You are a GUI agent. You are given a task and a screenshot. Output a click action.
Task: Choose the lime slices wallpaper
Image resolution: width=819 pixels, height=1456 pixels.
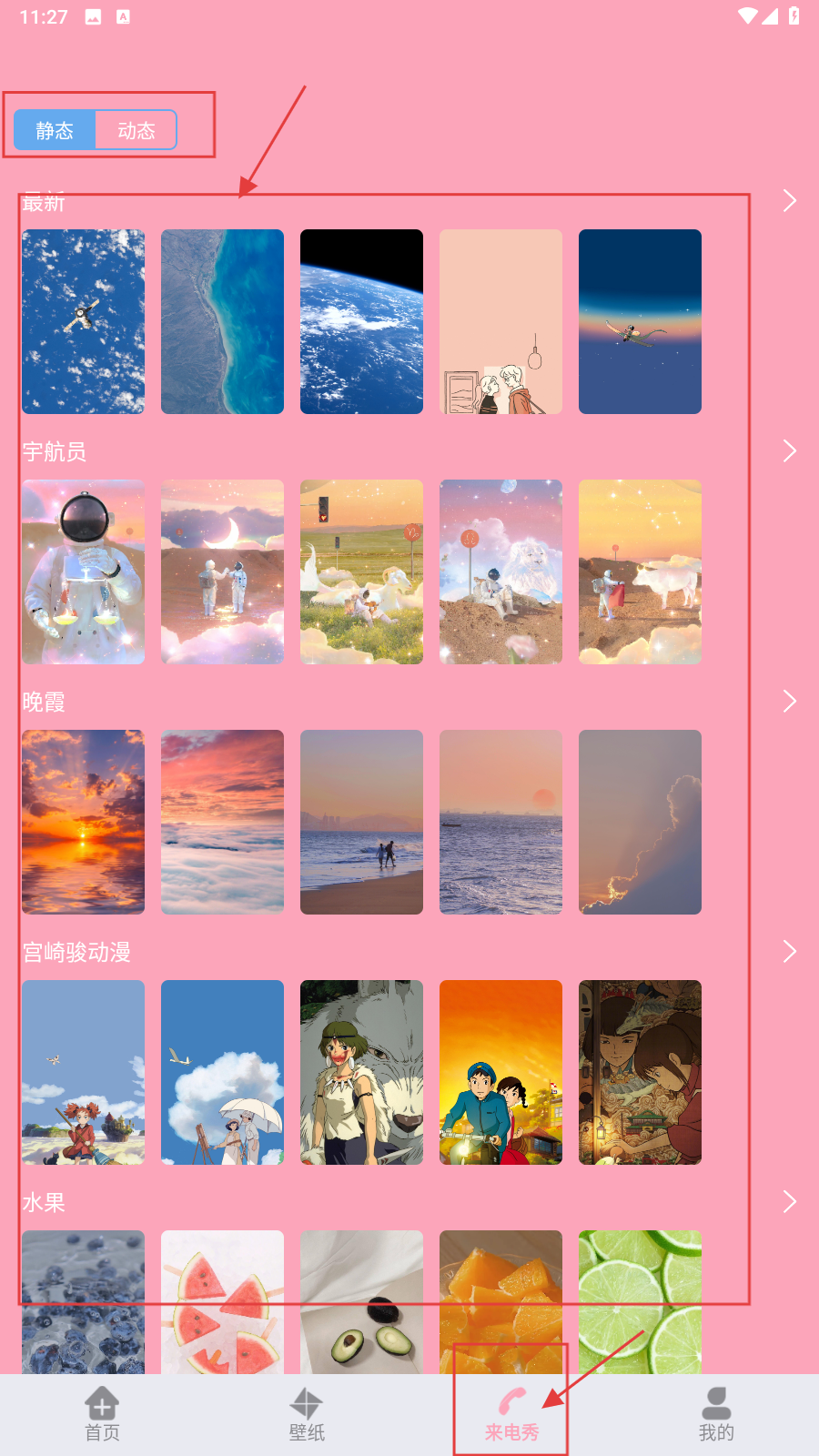[x=640, y=1301]
